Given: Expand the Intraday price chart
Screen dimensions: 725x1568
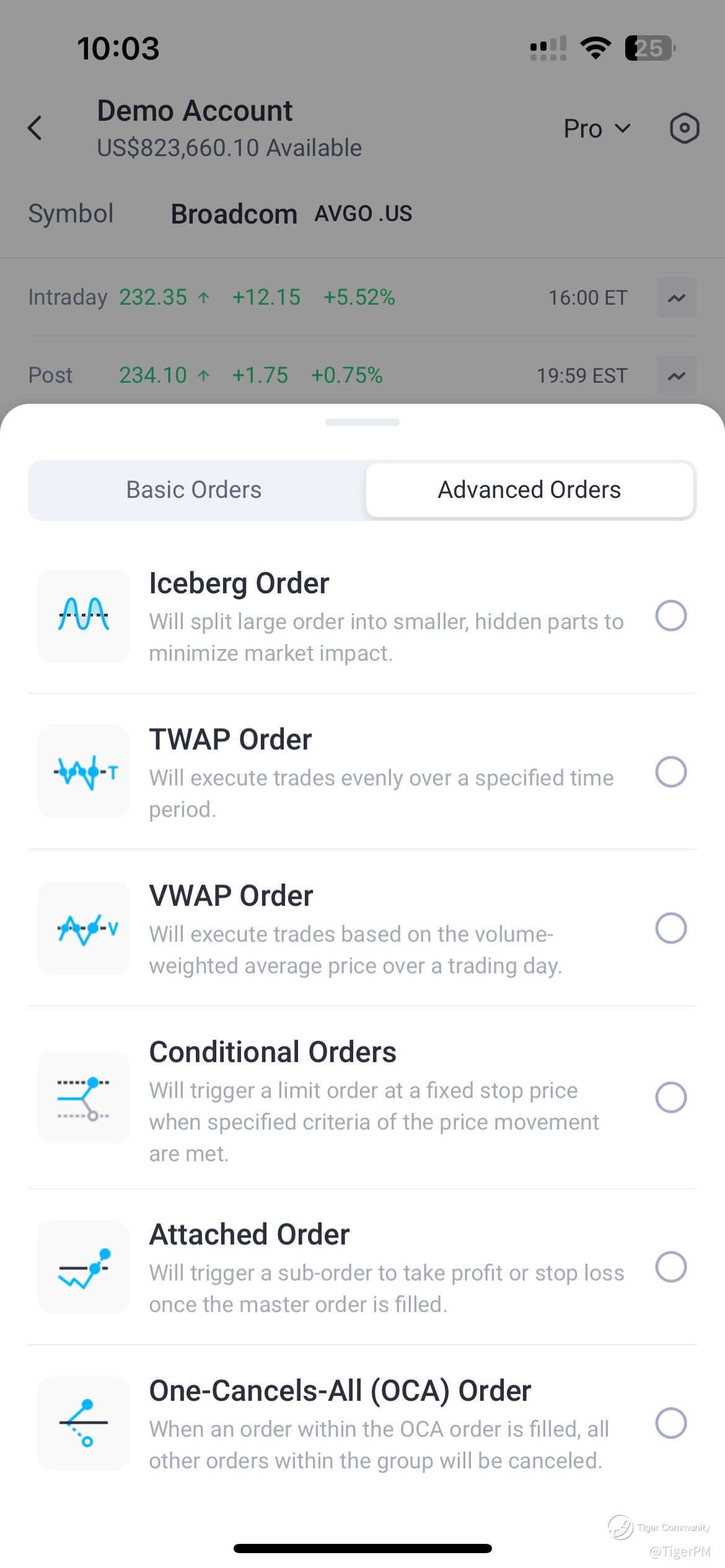Looking at the screenshot, I should (677, 298).
